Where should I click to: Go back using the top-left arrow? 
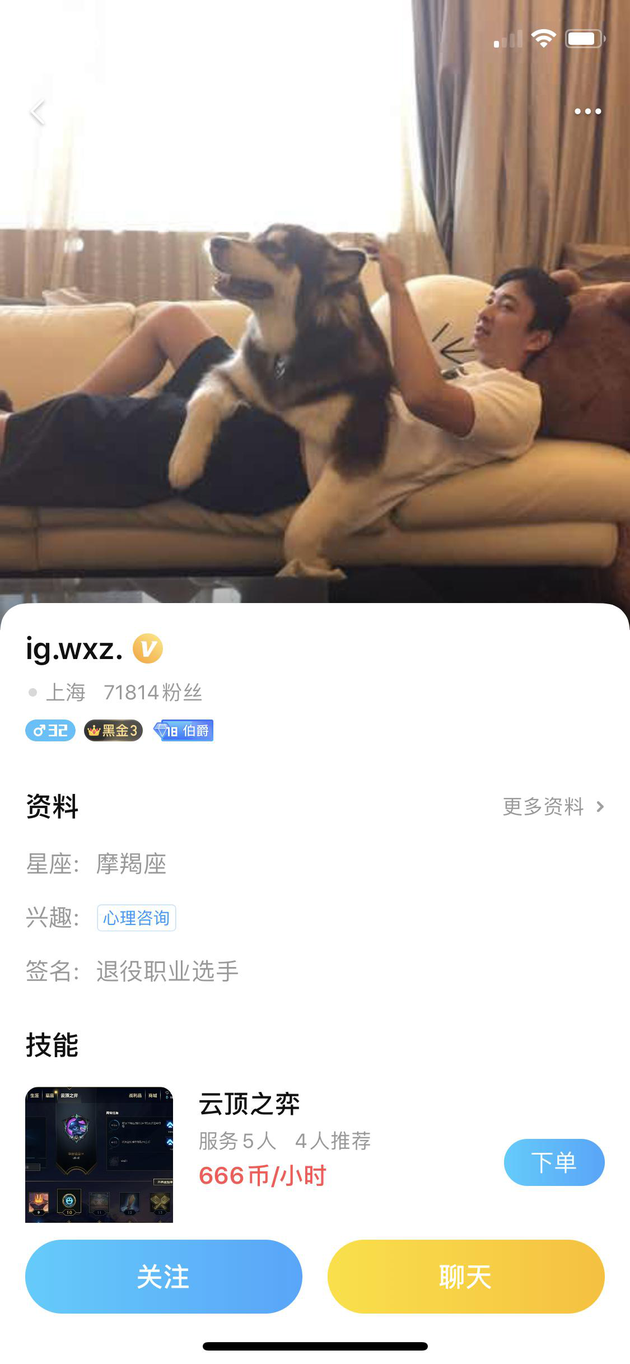[x=38, y=113]
